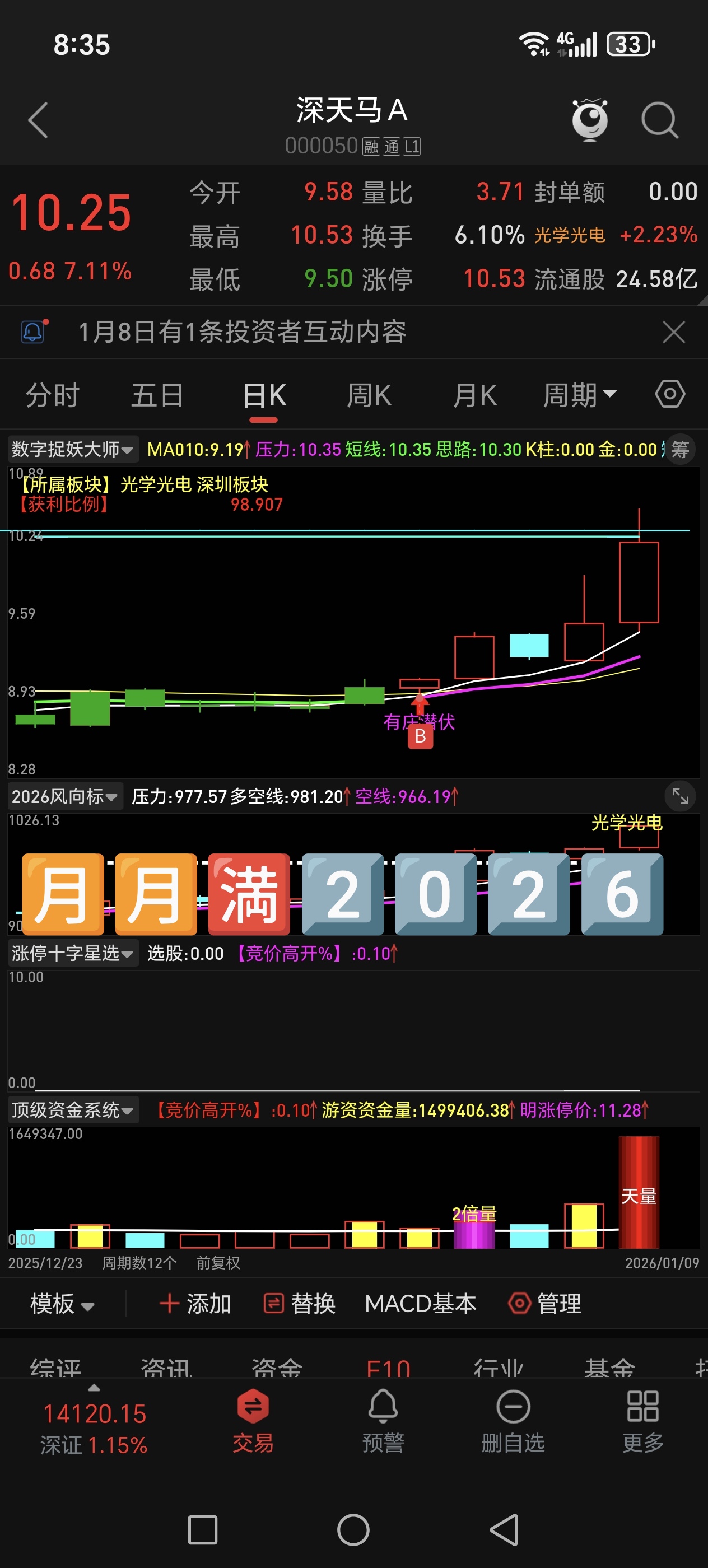Open 管理 indicator management
The image size is (708, 1568).
point(545,1304)
